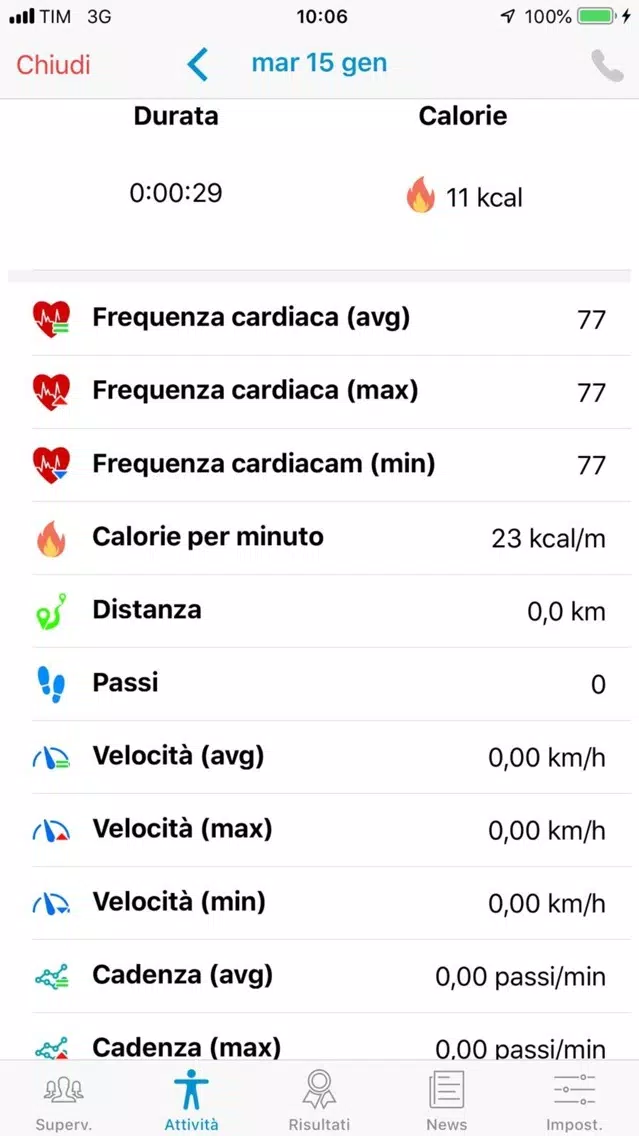The image size is (639, 1136).
Task: Go to the News tab
Action: [446, 1100]
